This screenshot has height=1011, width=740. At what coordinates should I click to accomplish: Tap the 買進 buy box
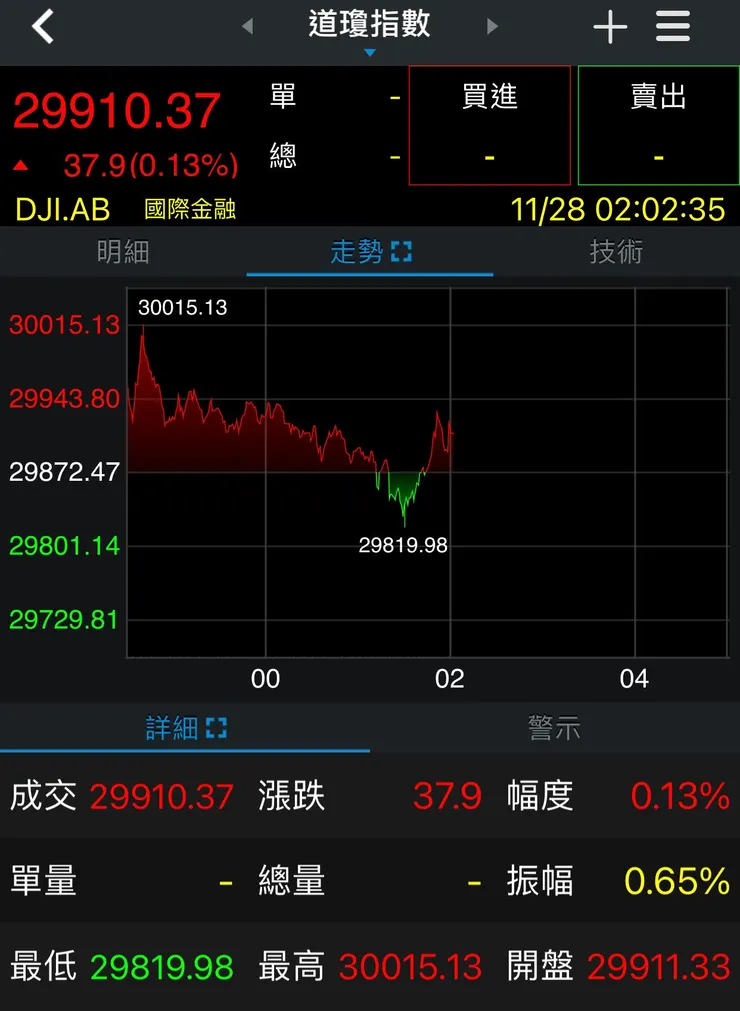pos(489,126)
